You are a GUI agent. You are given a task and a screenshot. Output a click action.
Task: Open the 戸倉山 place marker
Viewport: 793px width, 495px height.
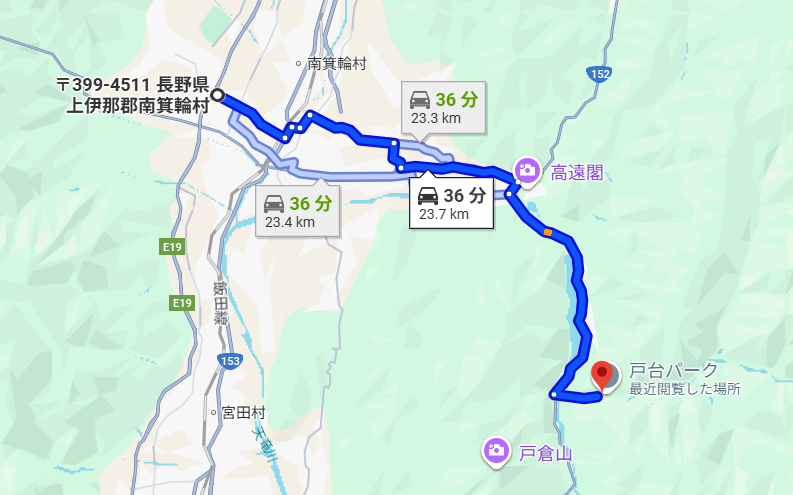(495, 452)
